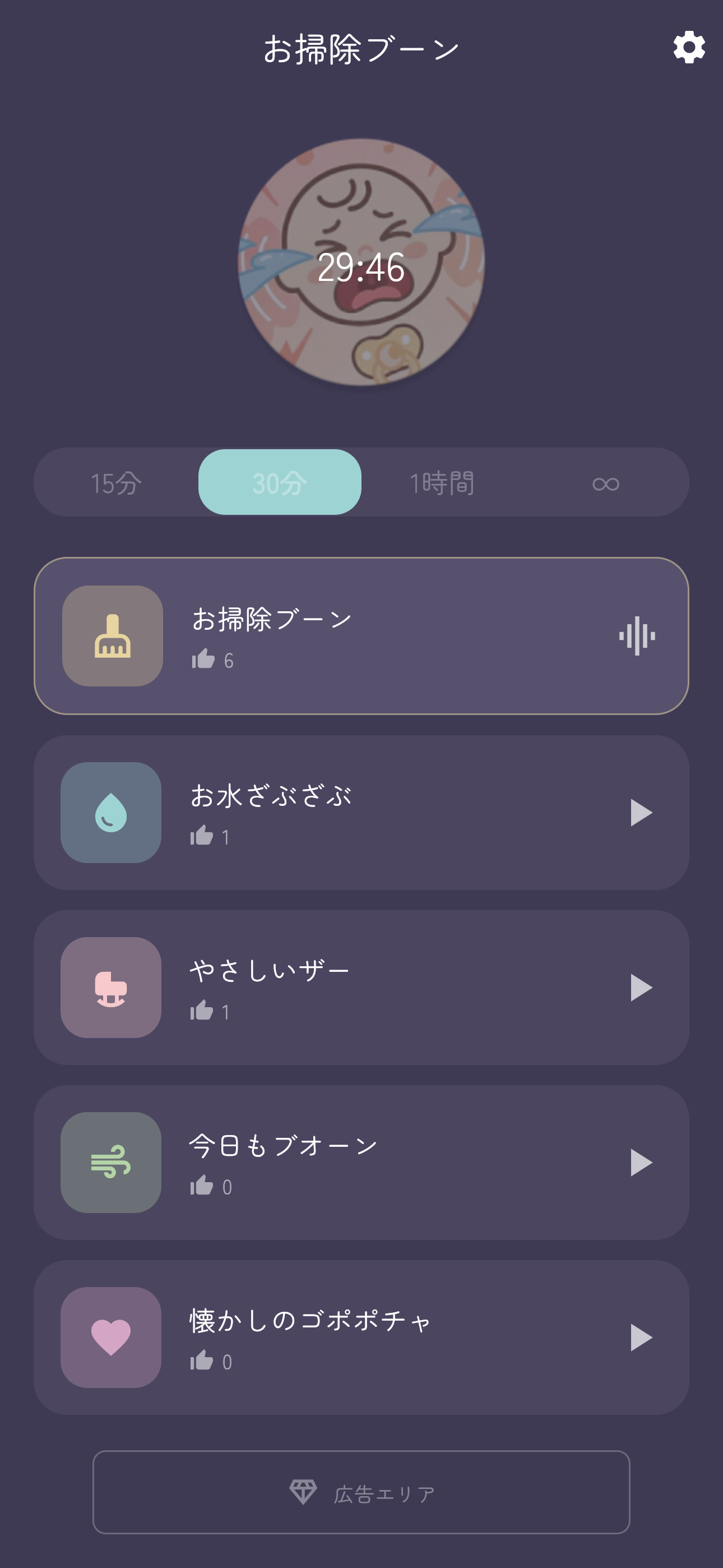Like the お水ざぶざぶ sound
Image resolution: width=723 pixels, height=1568 pixels.
point(203,835)
